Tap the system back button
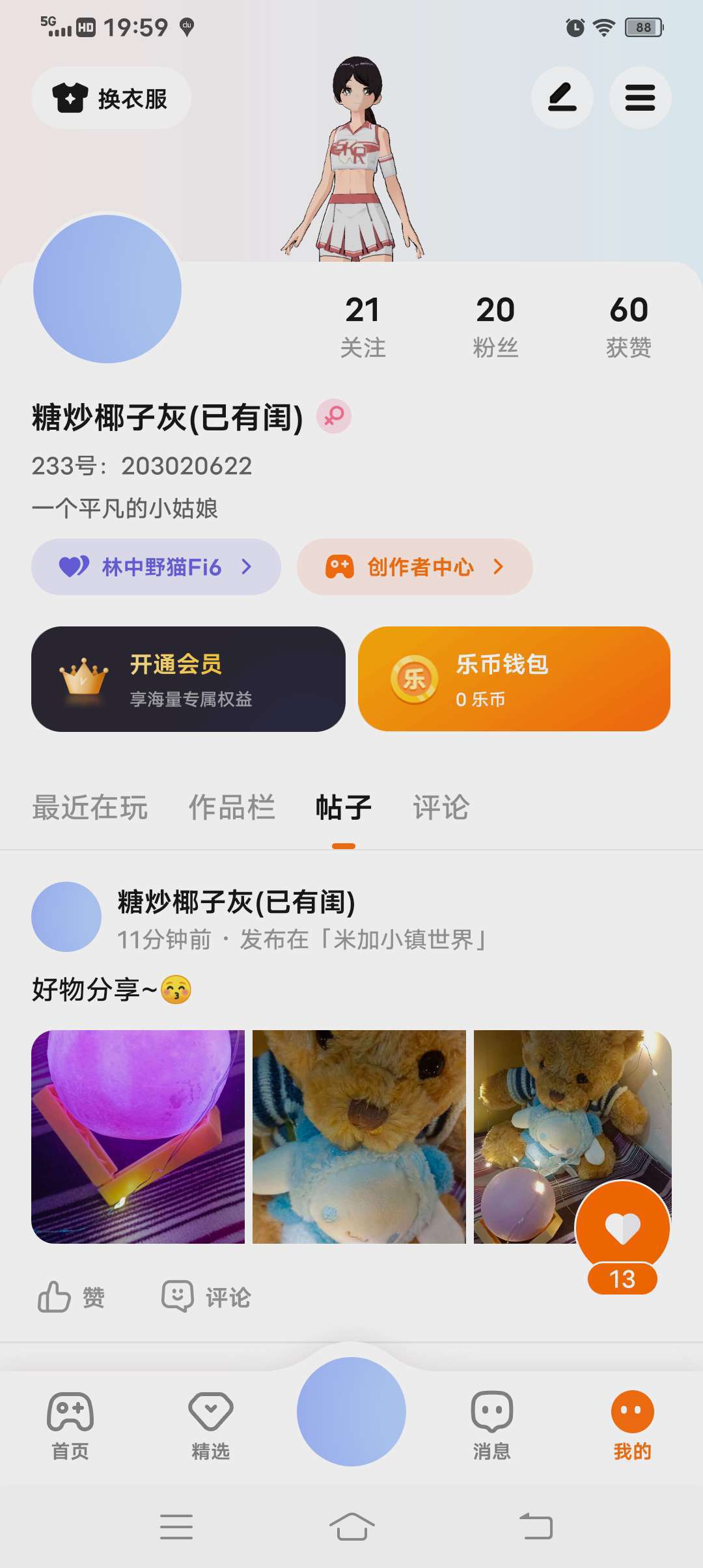Image resolution: width=703 pixels, height=1568 pixels. [536, 1526]
